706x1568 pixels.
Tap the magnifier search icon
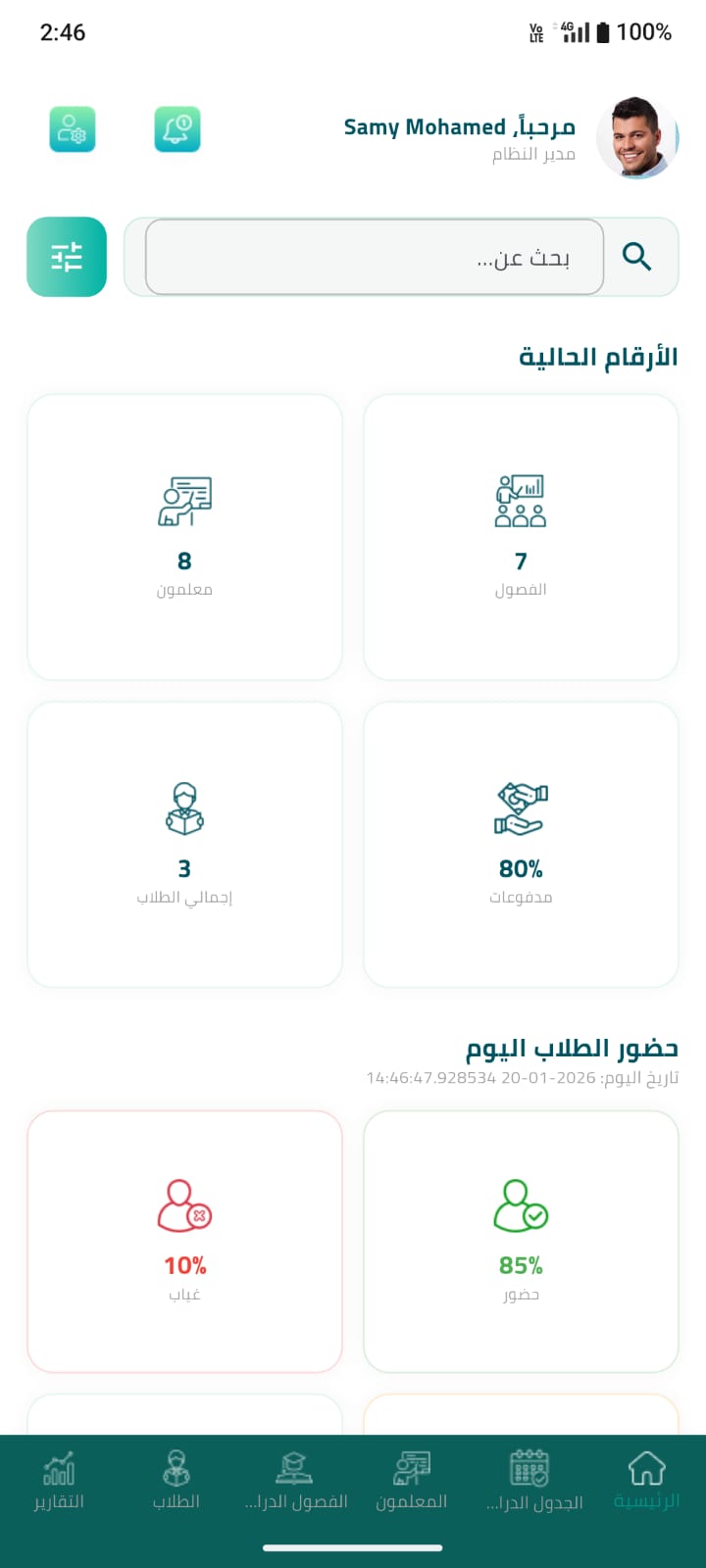tap(637, 257)
